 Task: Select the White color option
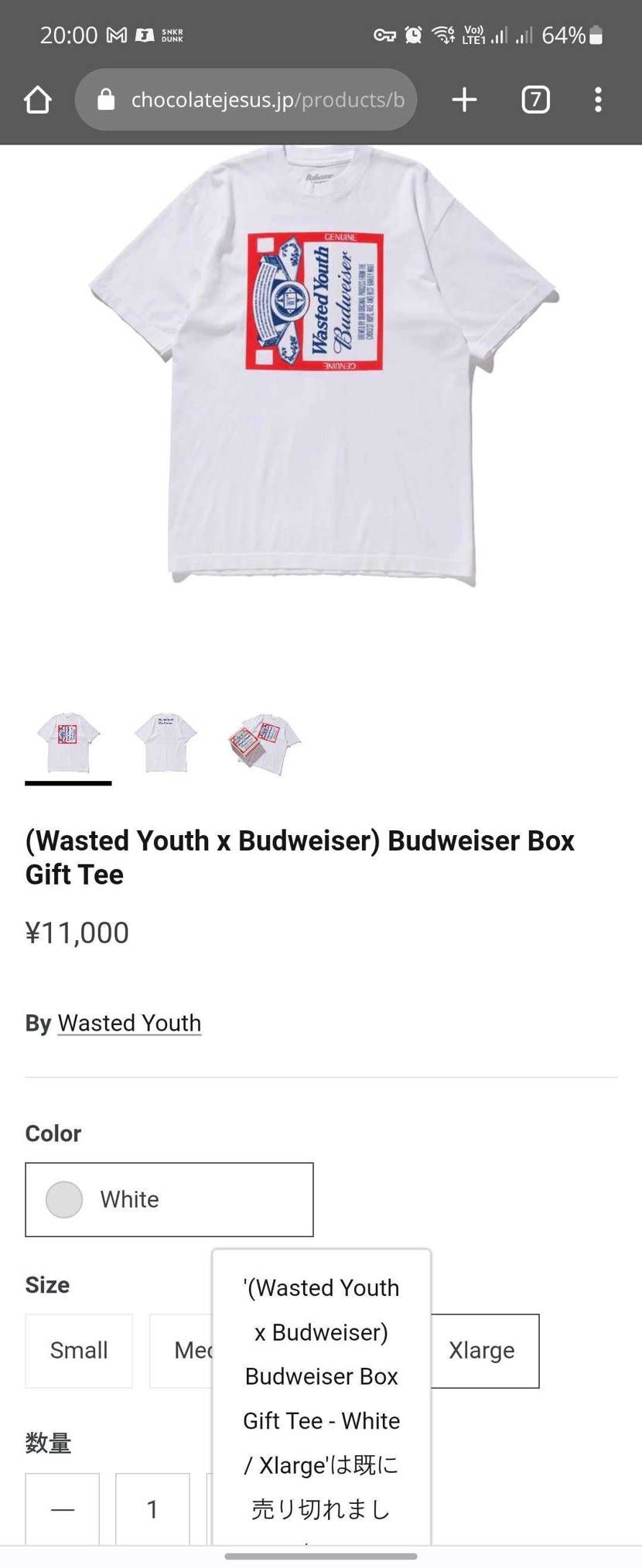[x=169, y=1199]
